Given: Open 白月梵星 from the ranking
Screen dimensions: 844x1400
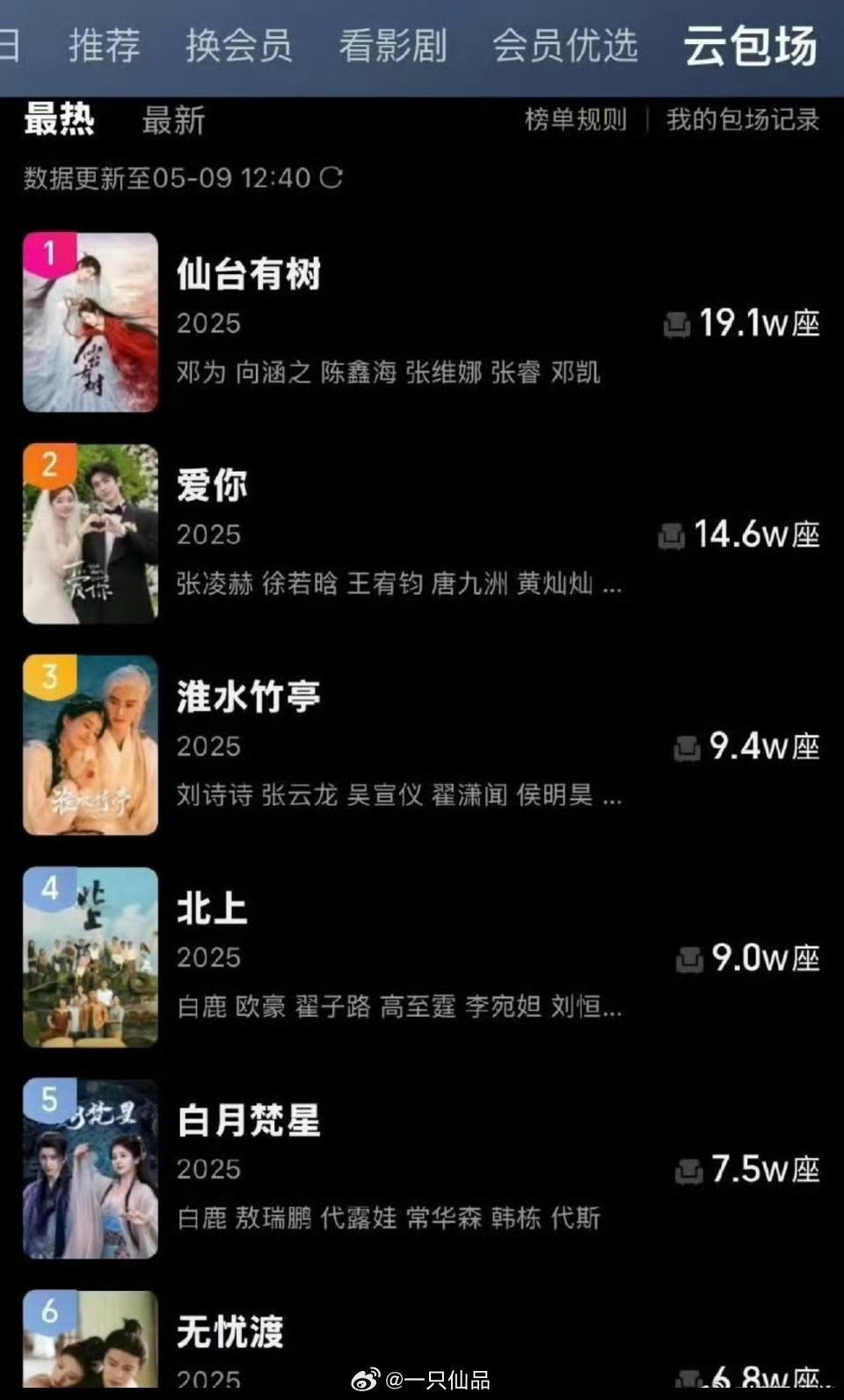Looking at the screenshot, I should click(249, 1121).
